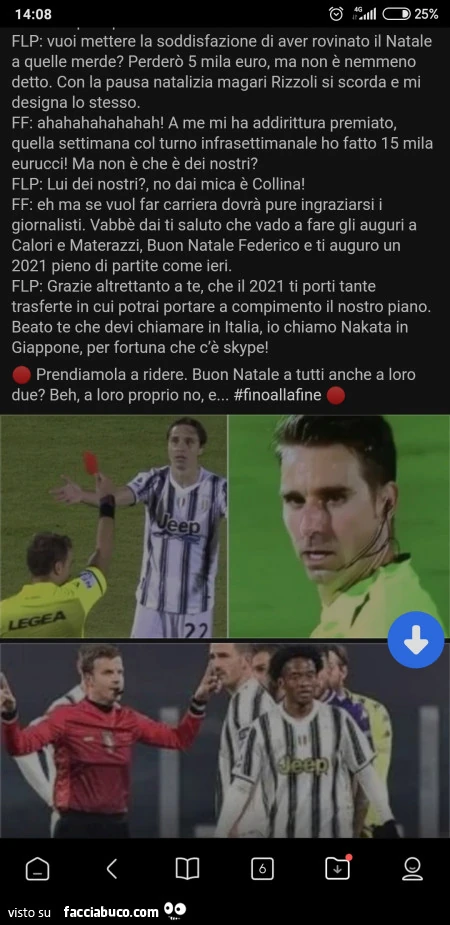The image size is (450, 925).
Task: Open the photo of referee in red shirt
Action: tap(225, 740)
